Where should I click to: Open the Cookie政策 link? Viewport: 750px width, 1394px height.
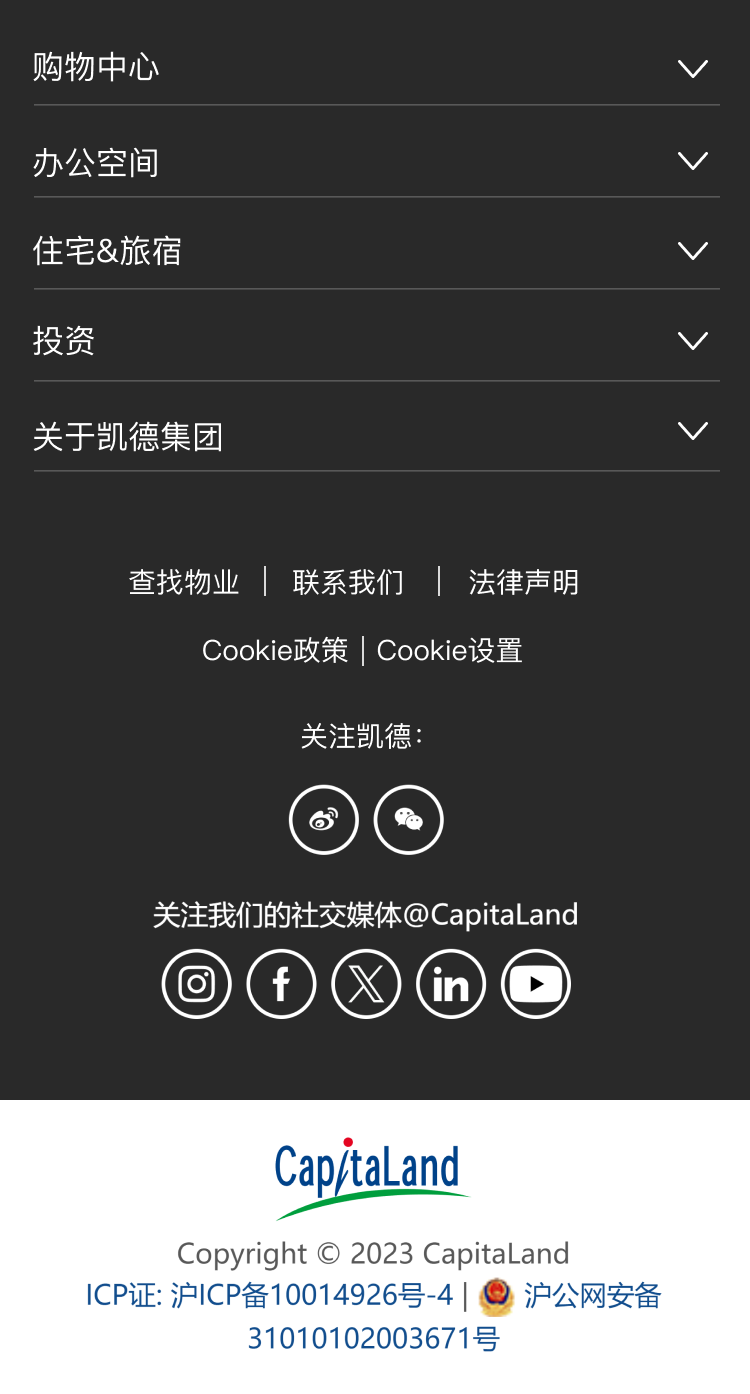click(x=275, y=650)
